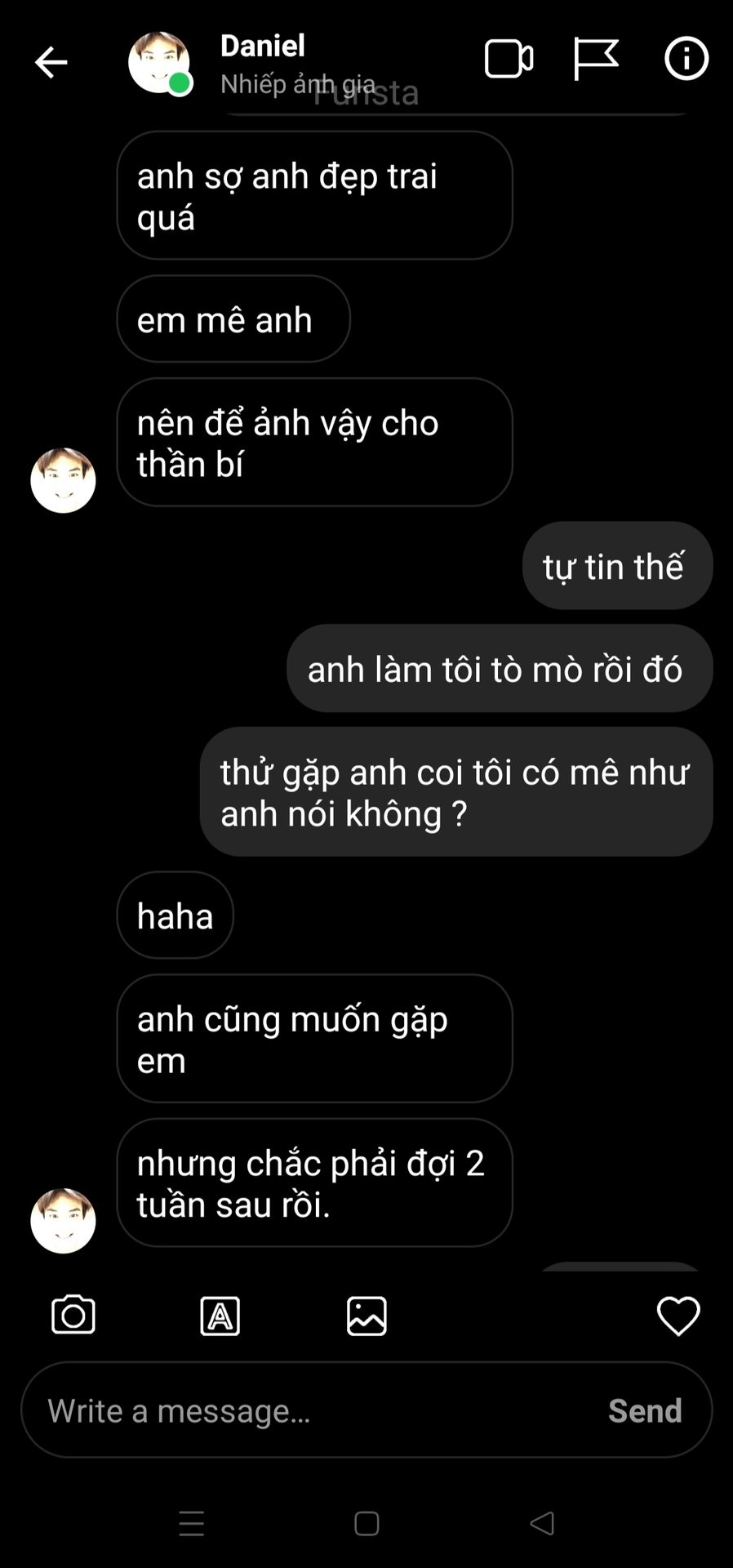Screen dimensions: 733x1568
Task: Start a video call with Daniel
Action: pos(509,59)
